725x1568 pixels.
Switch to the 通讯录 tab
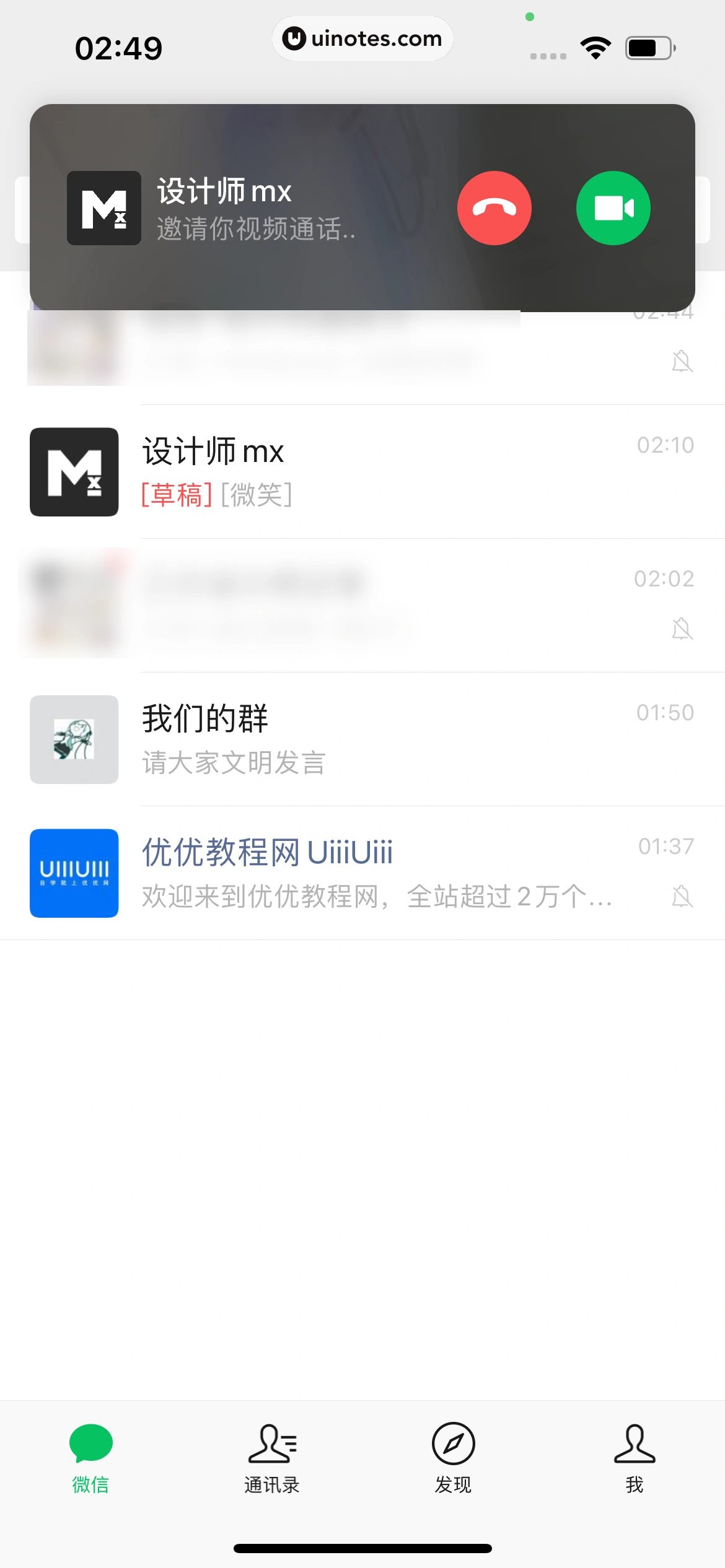(272, 1458)
